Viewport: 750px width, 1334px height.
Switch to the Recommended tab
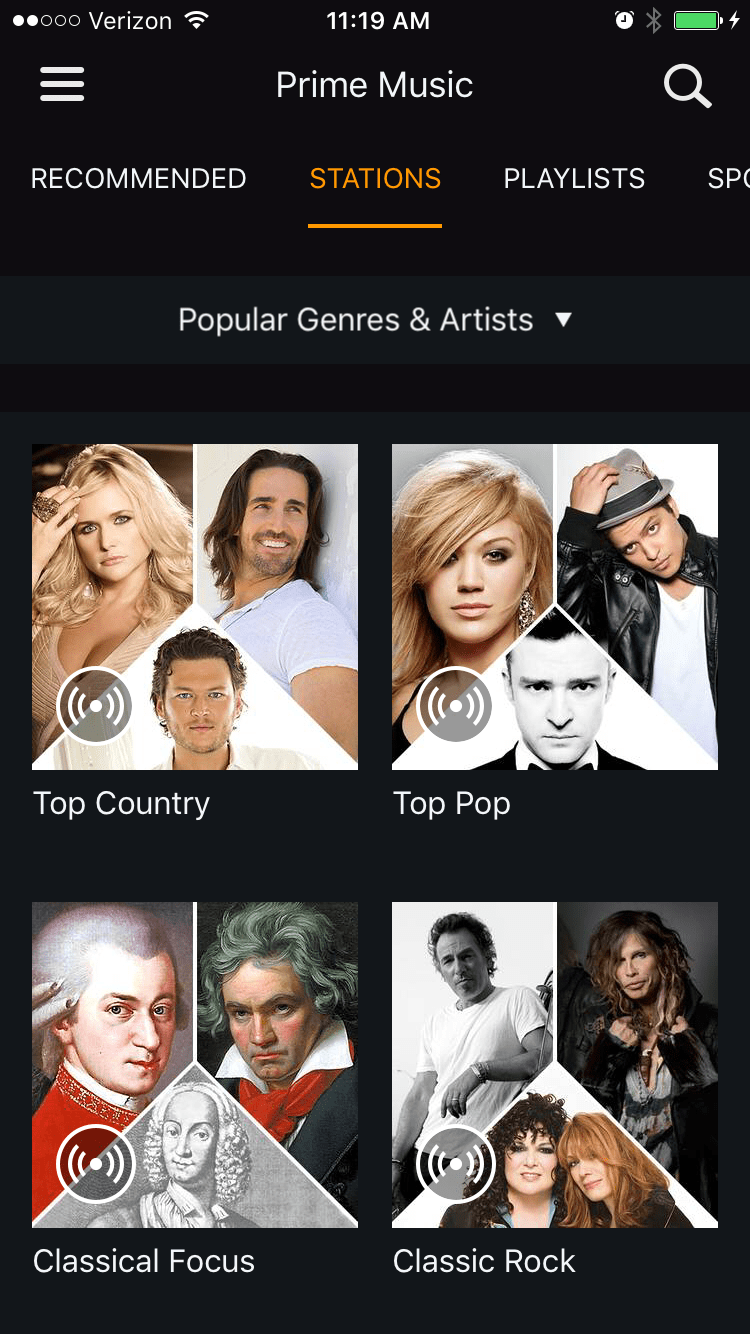139,179
